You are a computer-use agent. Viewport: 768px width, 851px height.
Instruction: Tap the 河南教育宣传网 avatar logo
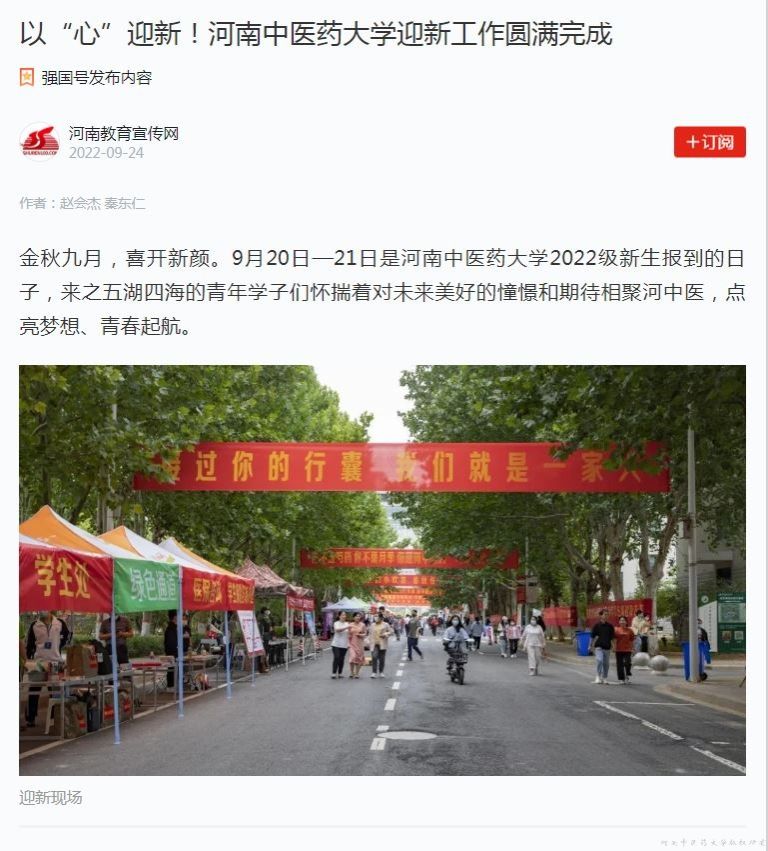point(39,142)
